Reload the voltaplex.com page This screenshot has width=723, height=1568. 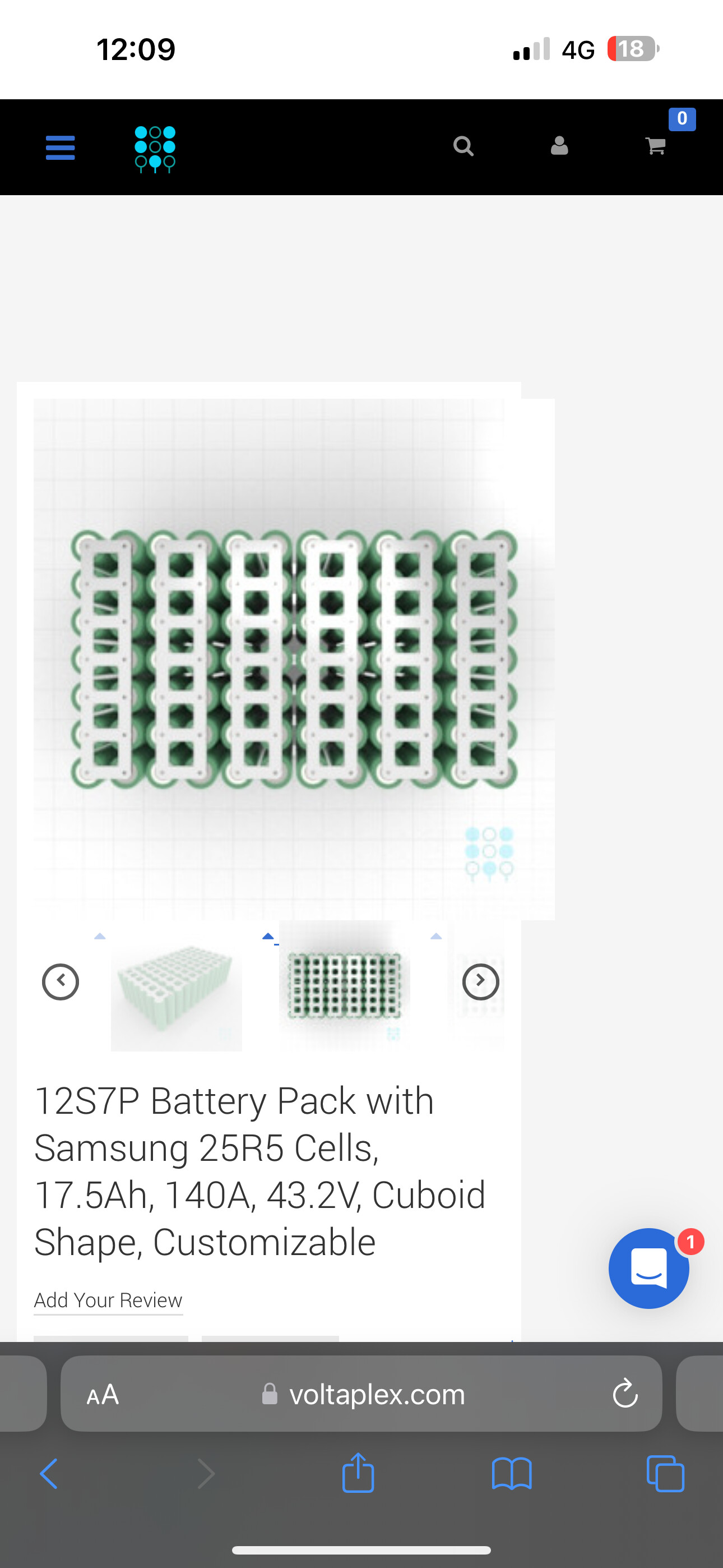click(x=624, y=1394)
